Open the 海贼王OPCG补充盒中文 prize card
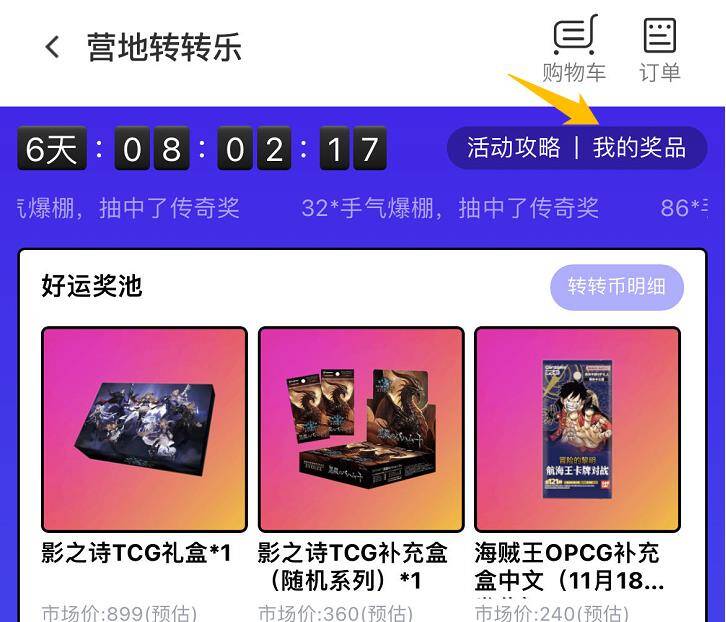This screenshot has height=622, width=726. point(577,430)
